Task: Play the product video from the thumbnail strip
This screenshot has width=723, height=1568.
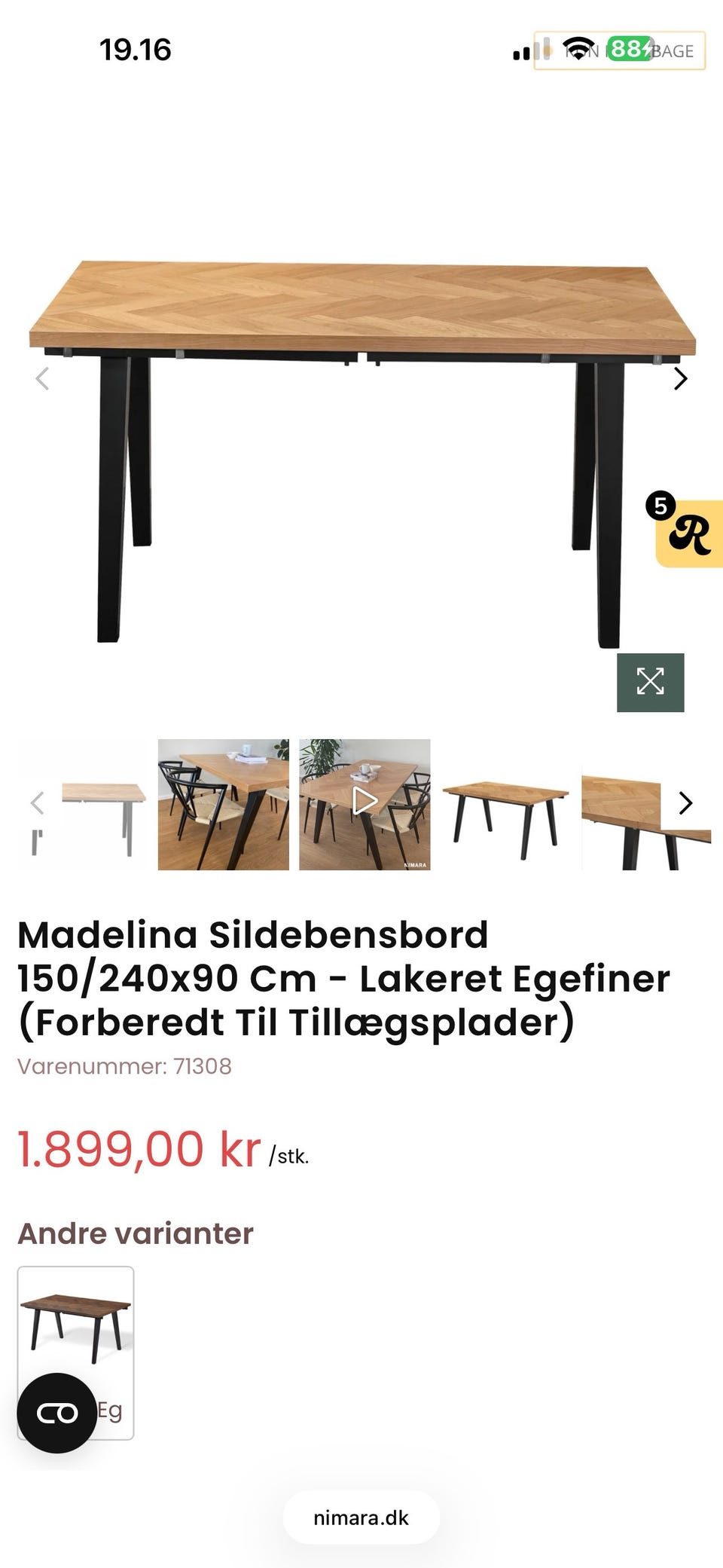Action: (365, 802)
